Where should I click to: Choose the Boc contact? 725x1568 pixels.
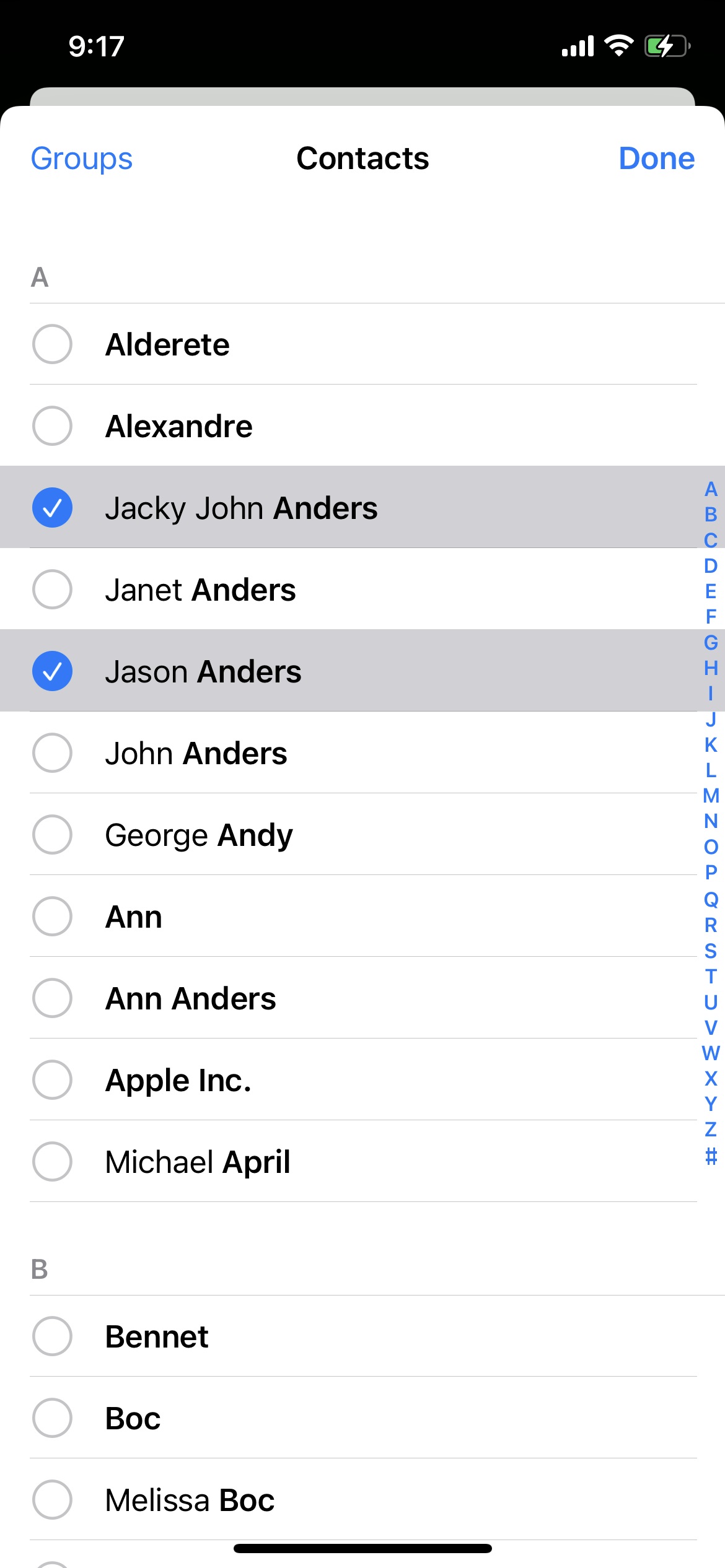(362, 1418)
